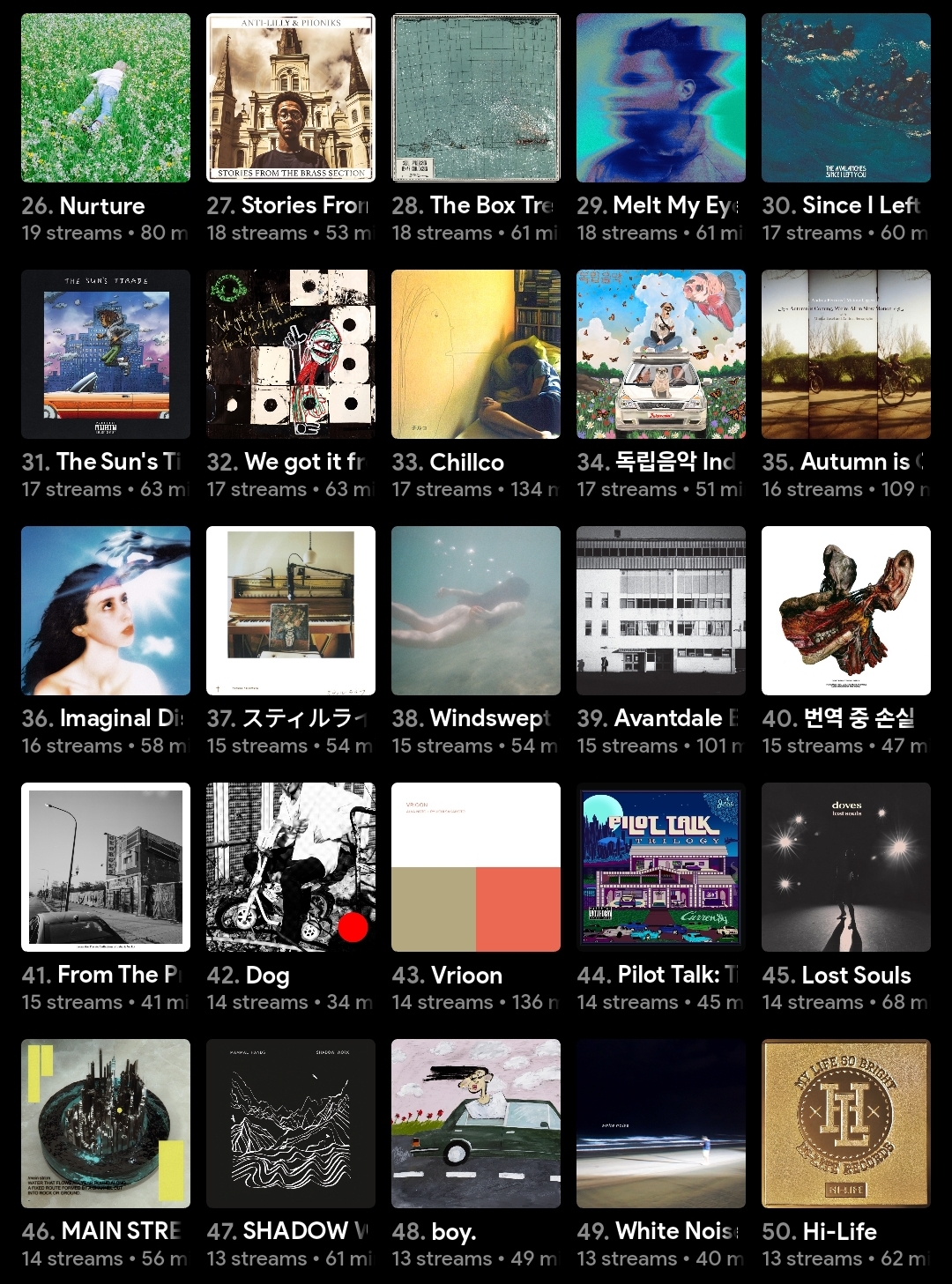The image size is (952, 1284).
Task: Open album 40 번역 중 손실
Action: (x=846, y=611)
